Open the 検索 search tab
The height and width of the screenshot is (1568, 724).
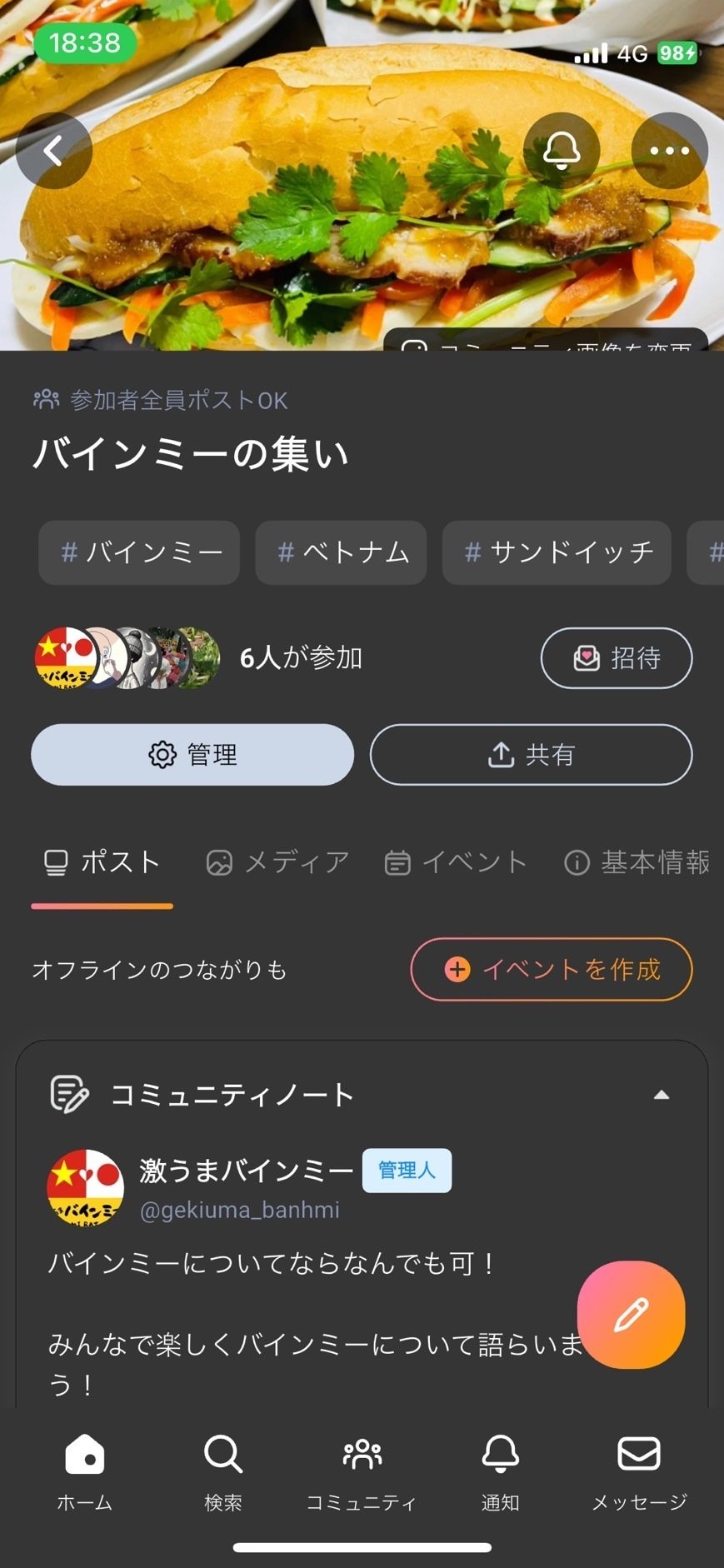point(223,1471)
